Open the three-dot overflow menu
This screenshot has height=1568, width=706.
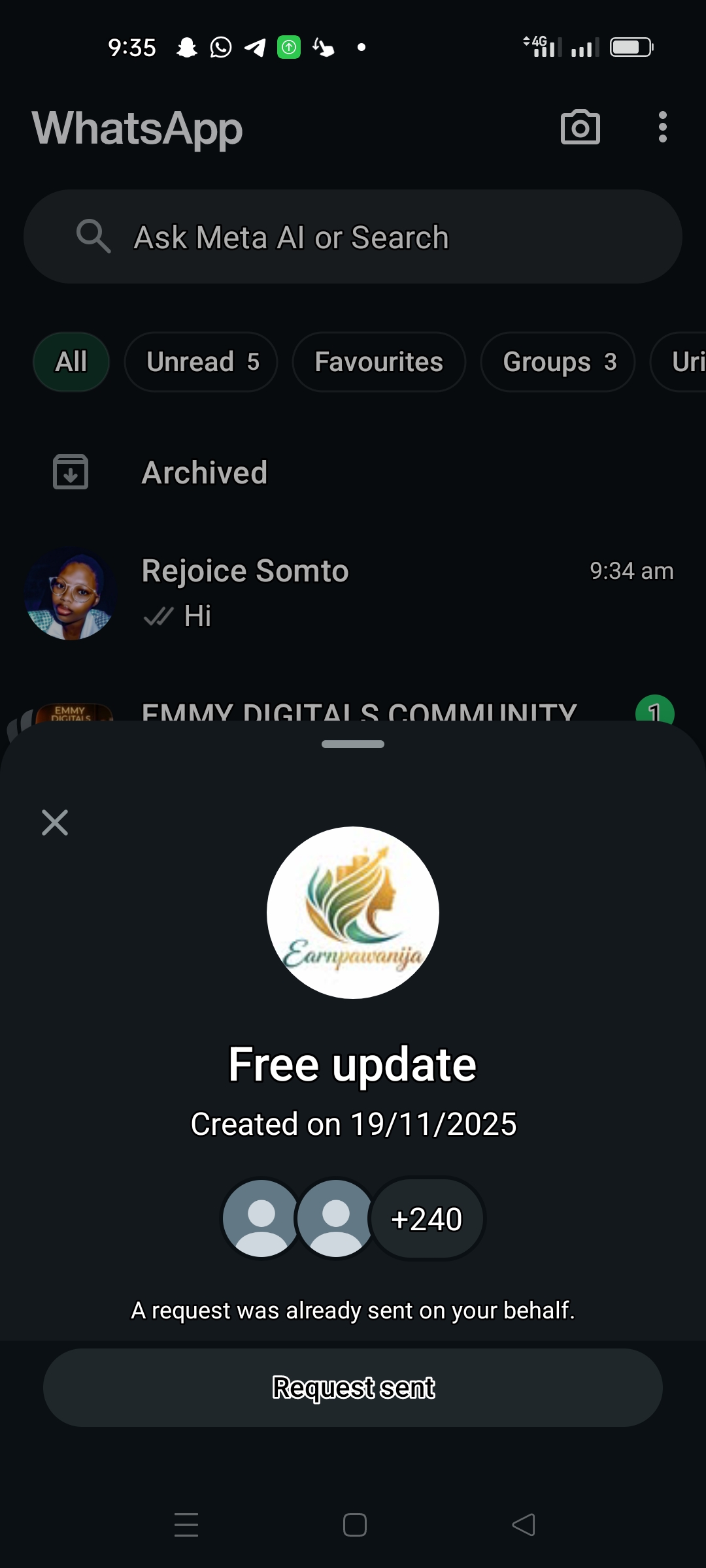coord(662,127)
